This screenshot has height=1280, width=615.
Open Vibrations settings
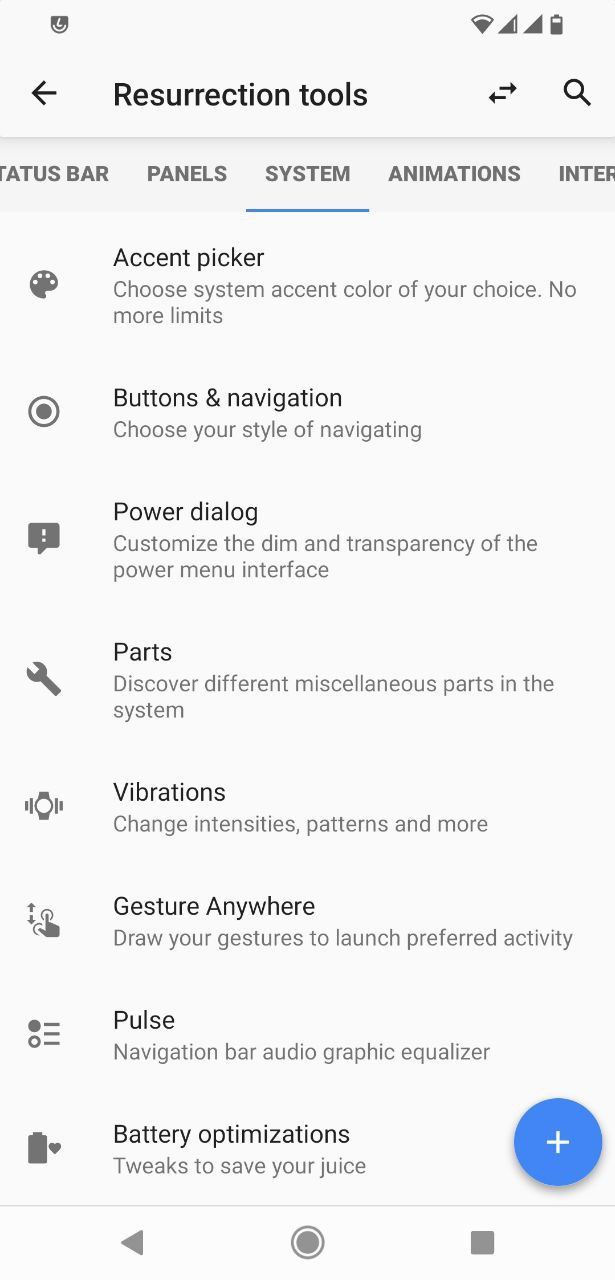coord(307,807)
